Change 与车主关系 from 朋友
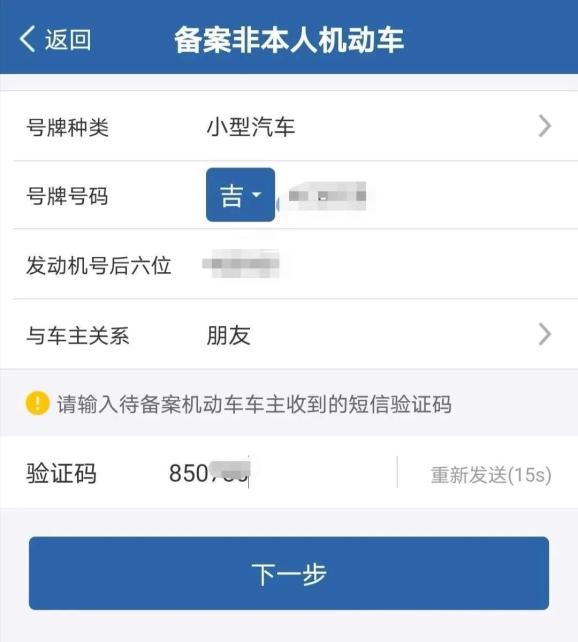This screenshot has width=578, height=642. point(289,335)
